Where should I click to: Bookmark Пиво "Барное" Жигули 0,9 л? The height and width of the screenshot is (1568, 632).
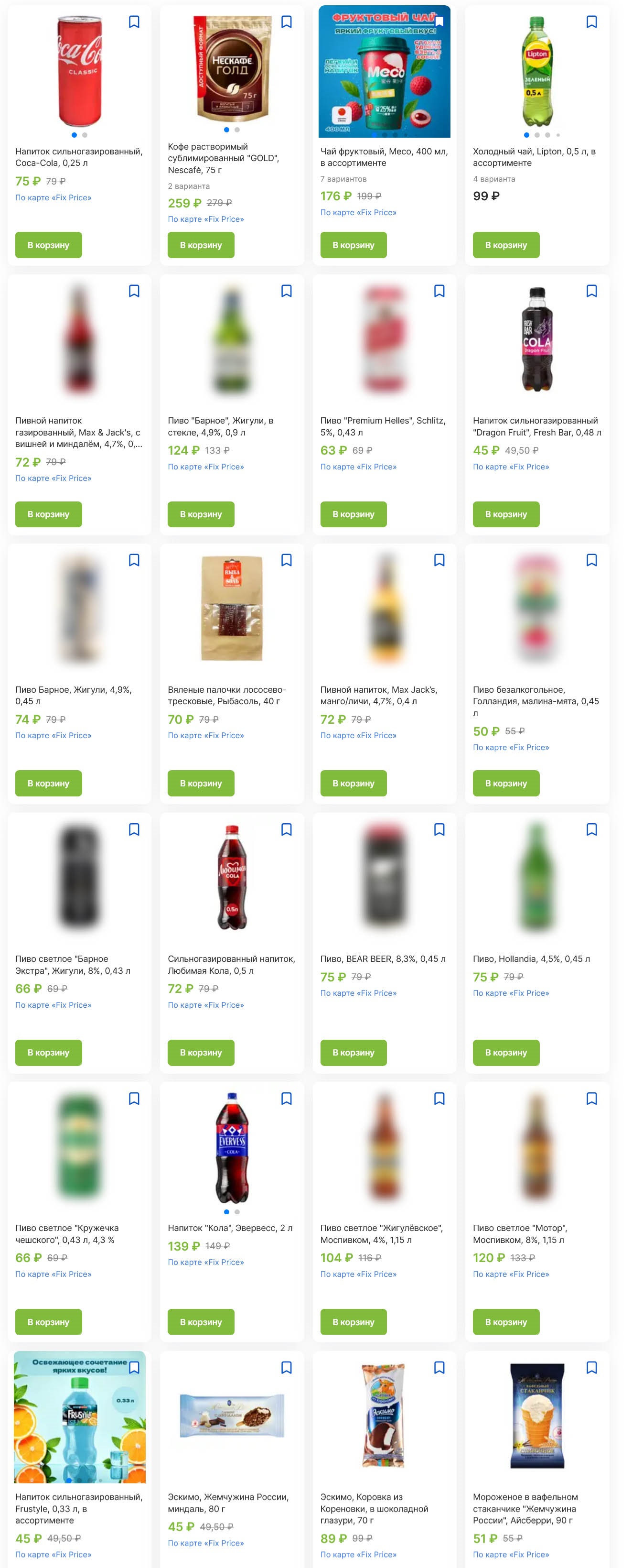tap(287, 292)
